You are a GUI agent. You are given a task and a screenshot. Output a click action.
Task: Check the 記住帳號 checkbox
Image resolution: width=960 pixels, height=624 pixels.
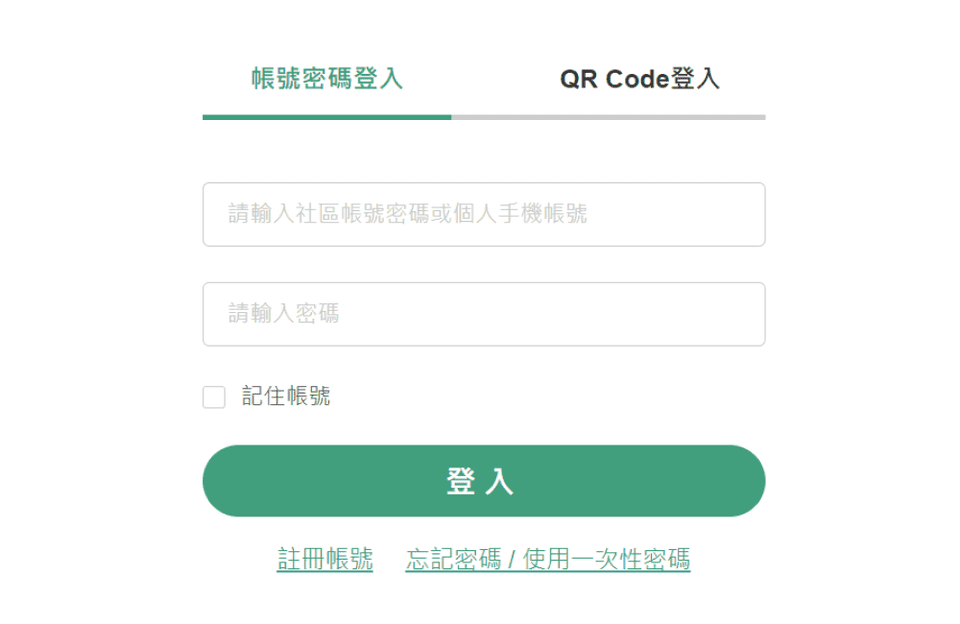click(214, 397)
